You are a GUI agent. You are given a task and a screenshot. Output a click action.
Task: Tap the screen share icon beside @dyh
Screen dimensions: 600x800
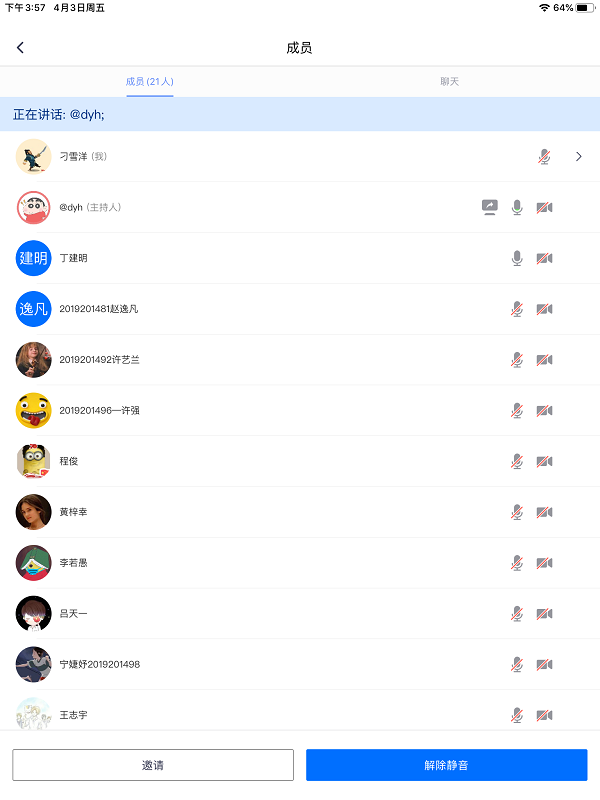click(x=490, y=207)
